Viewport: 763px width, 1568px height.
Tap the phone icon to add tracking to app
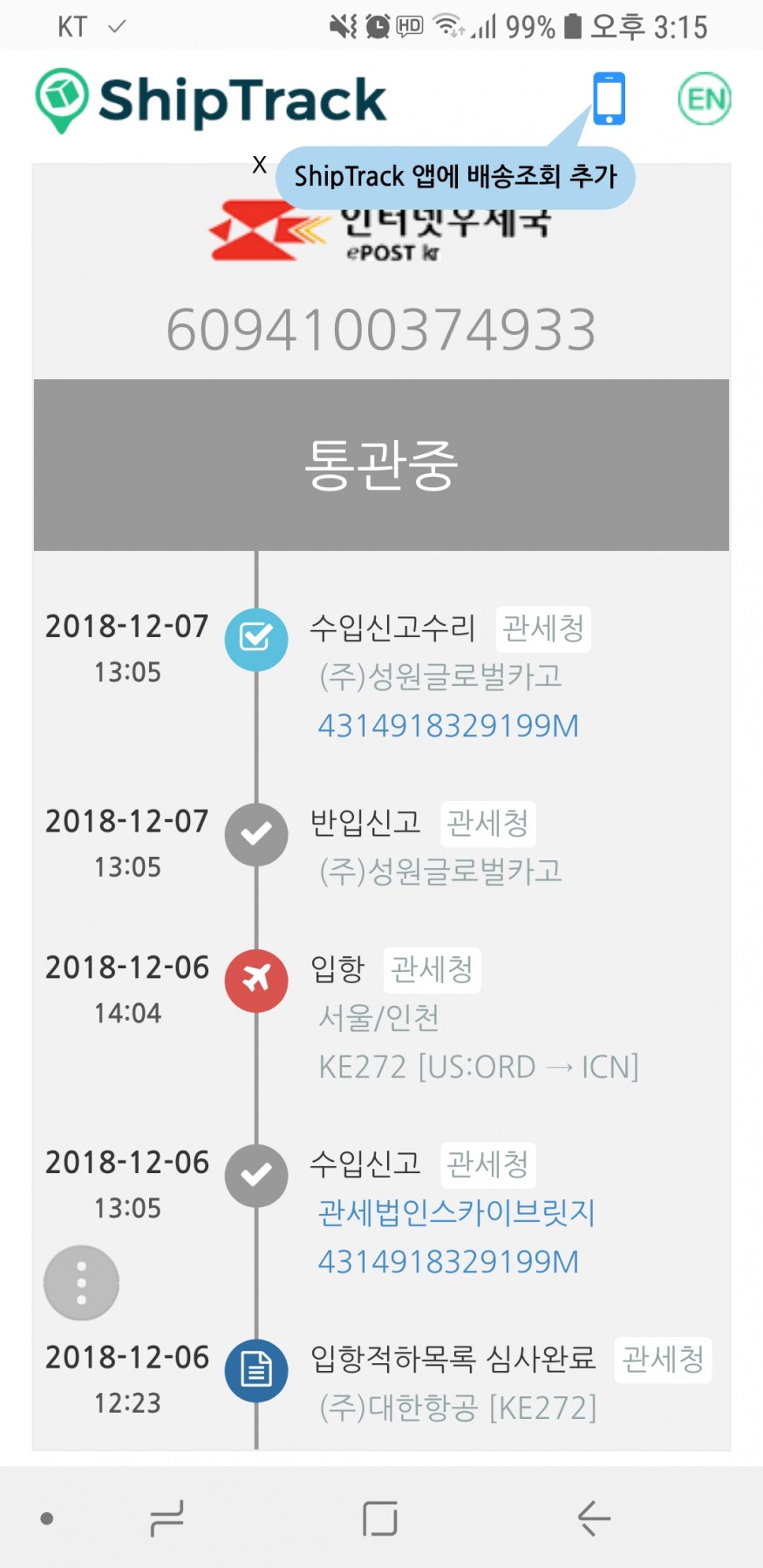[609, 98]
